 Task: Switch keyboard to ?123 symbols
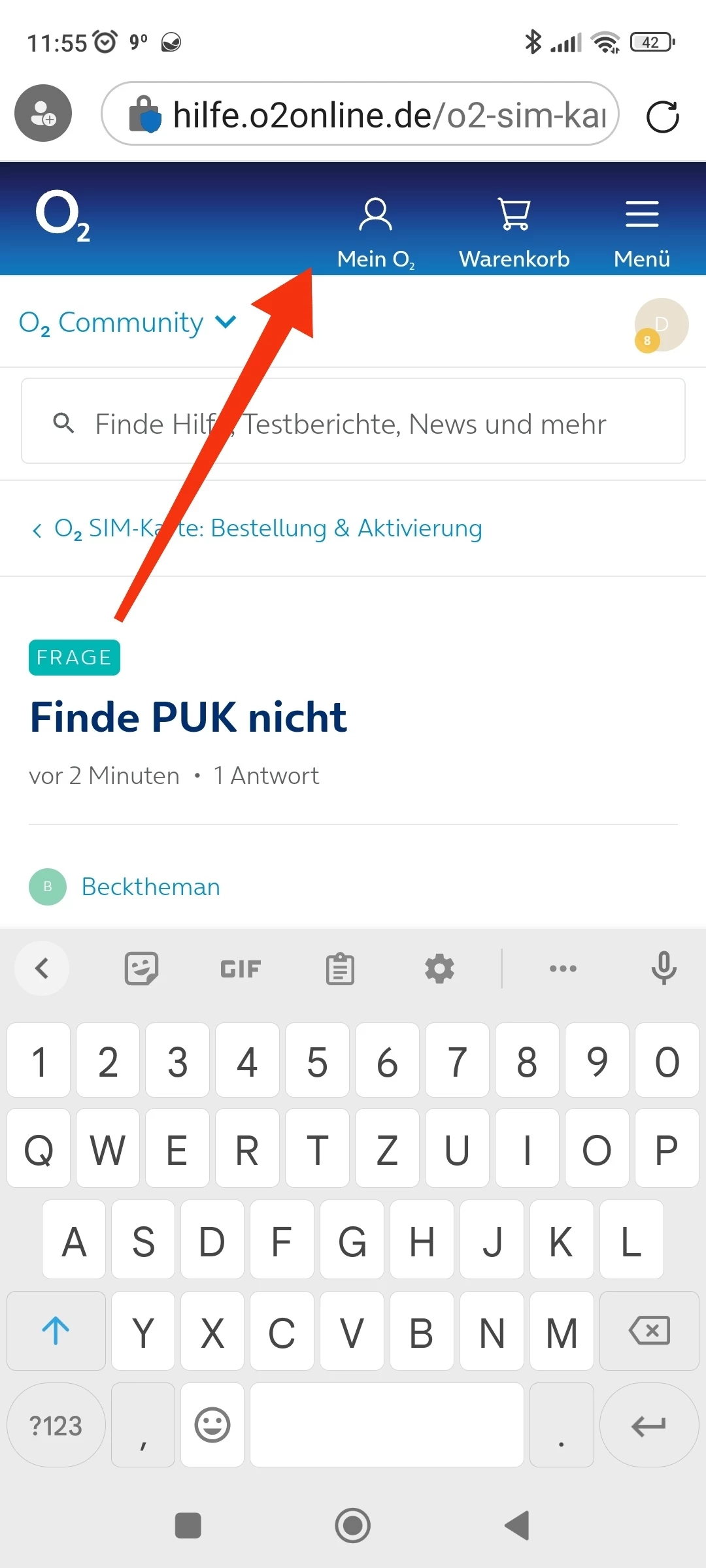(x=56, y=1426)
